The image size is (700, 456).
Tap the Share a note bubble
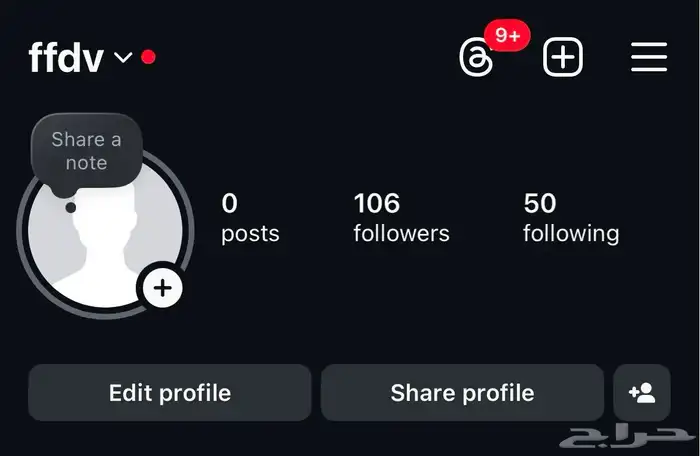[86, 151]
